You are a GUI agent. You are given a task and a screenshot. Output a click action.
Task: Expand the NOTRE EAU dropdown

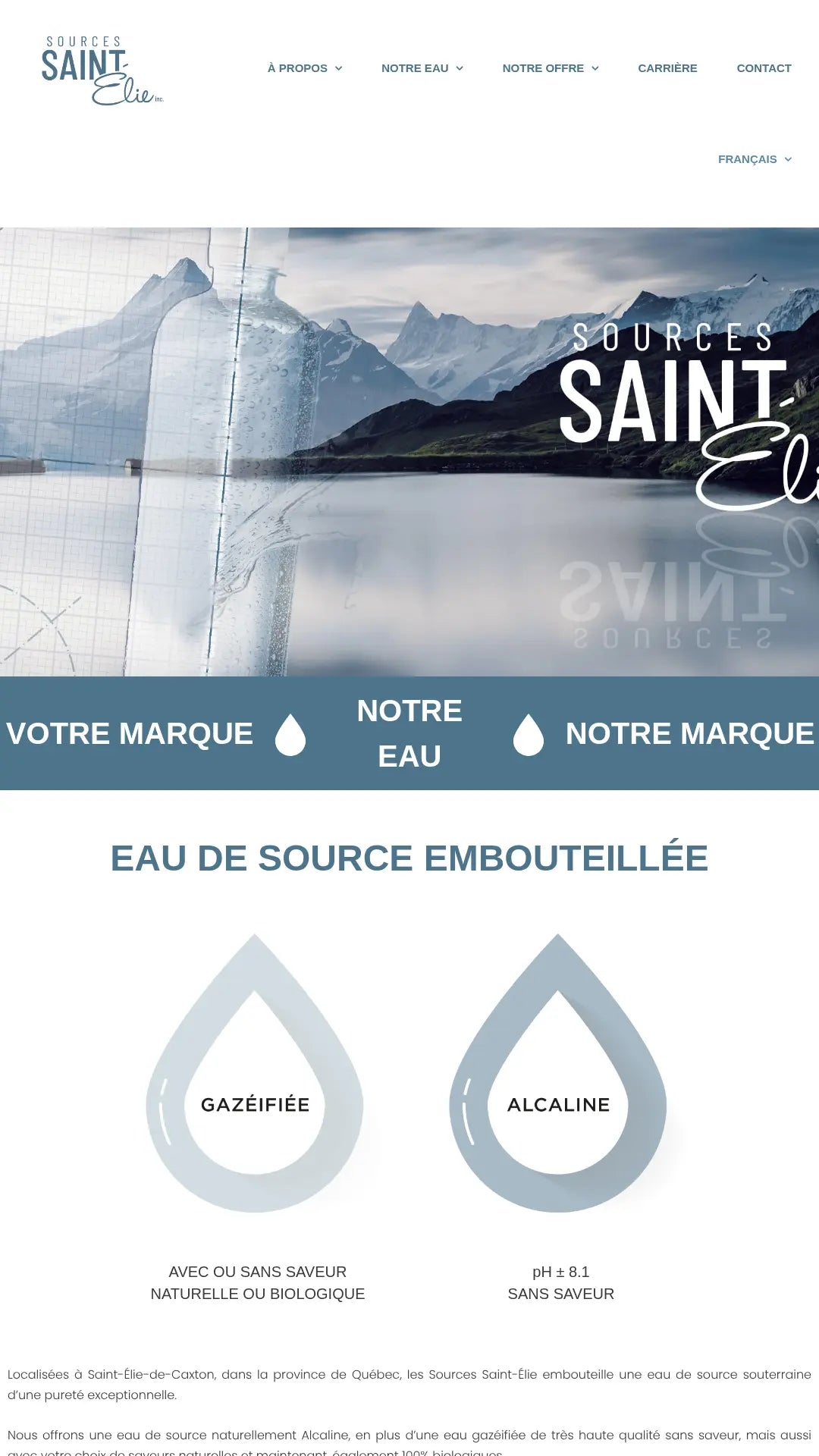coord(422,68)
